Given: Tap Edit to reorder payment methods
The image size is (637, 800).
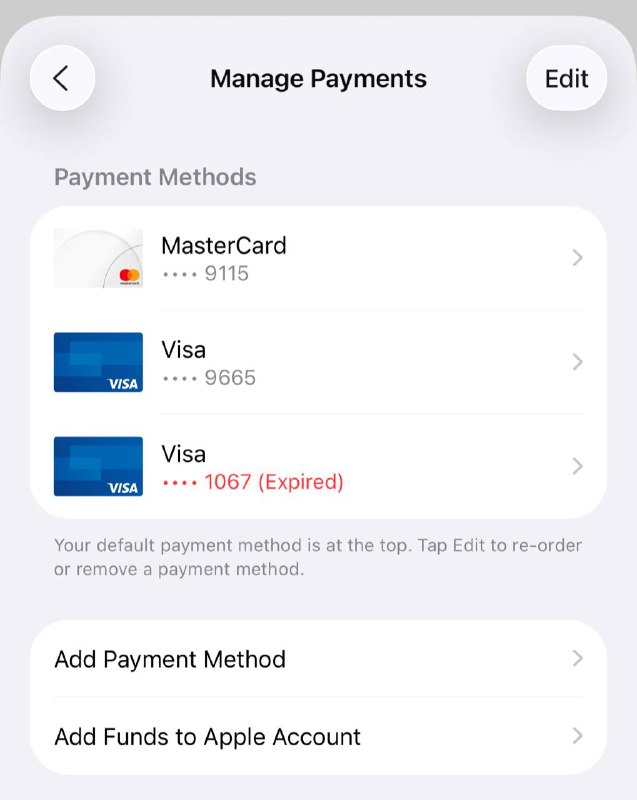Looking at the screenshot, I should click(566, 78).
